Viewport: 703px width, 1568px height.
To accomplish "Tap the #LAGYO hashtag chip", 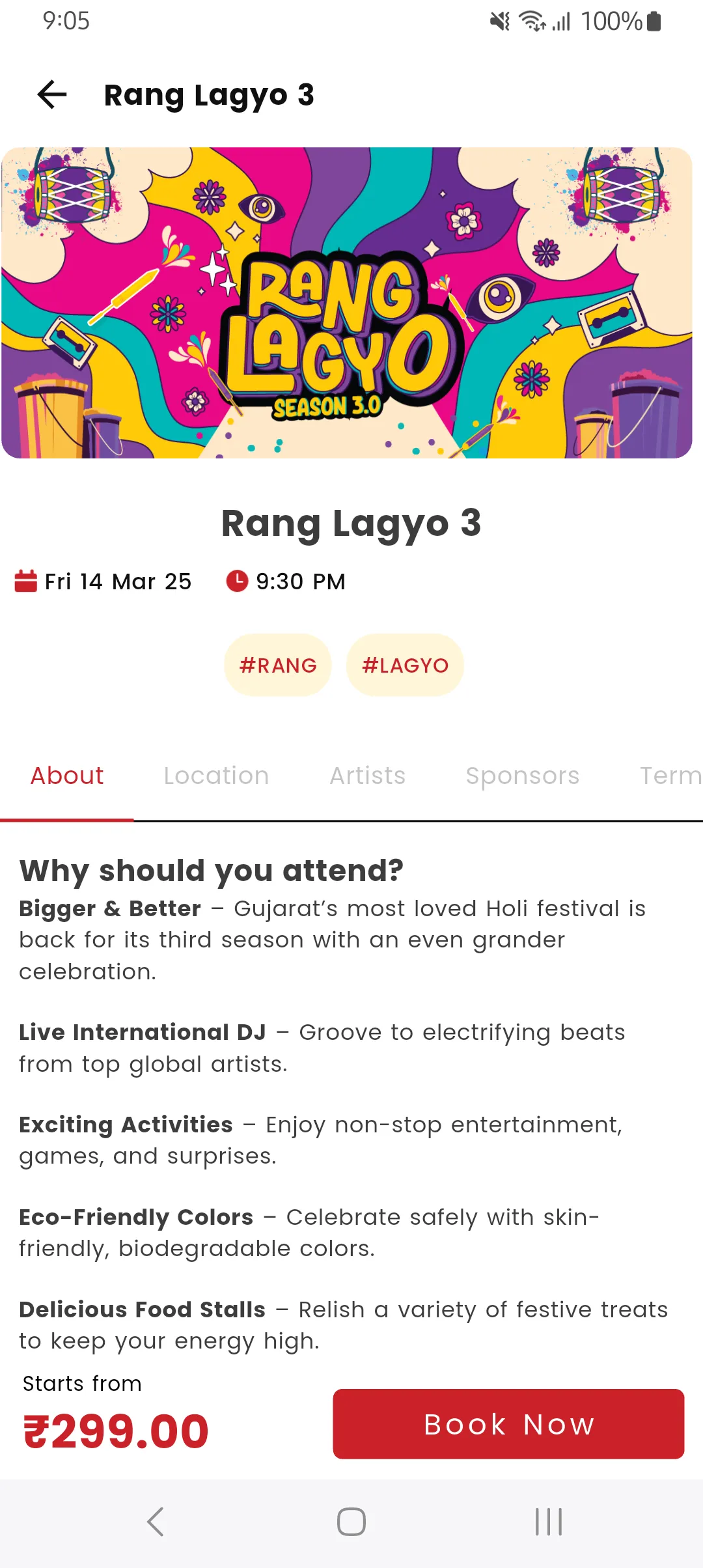I will point(405,665).
